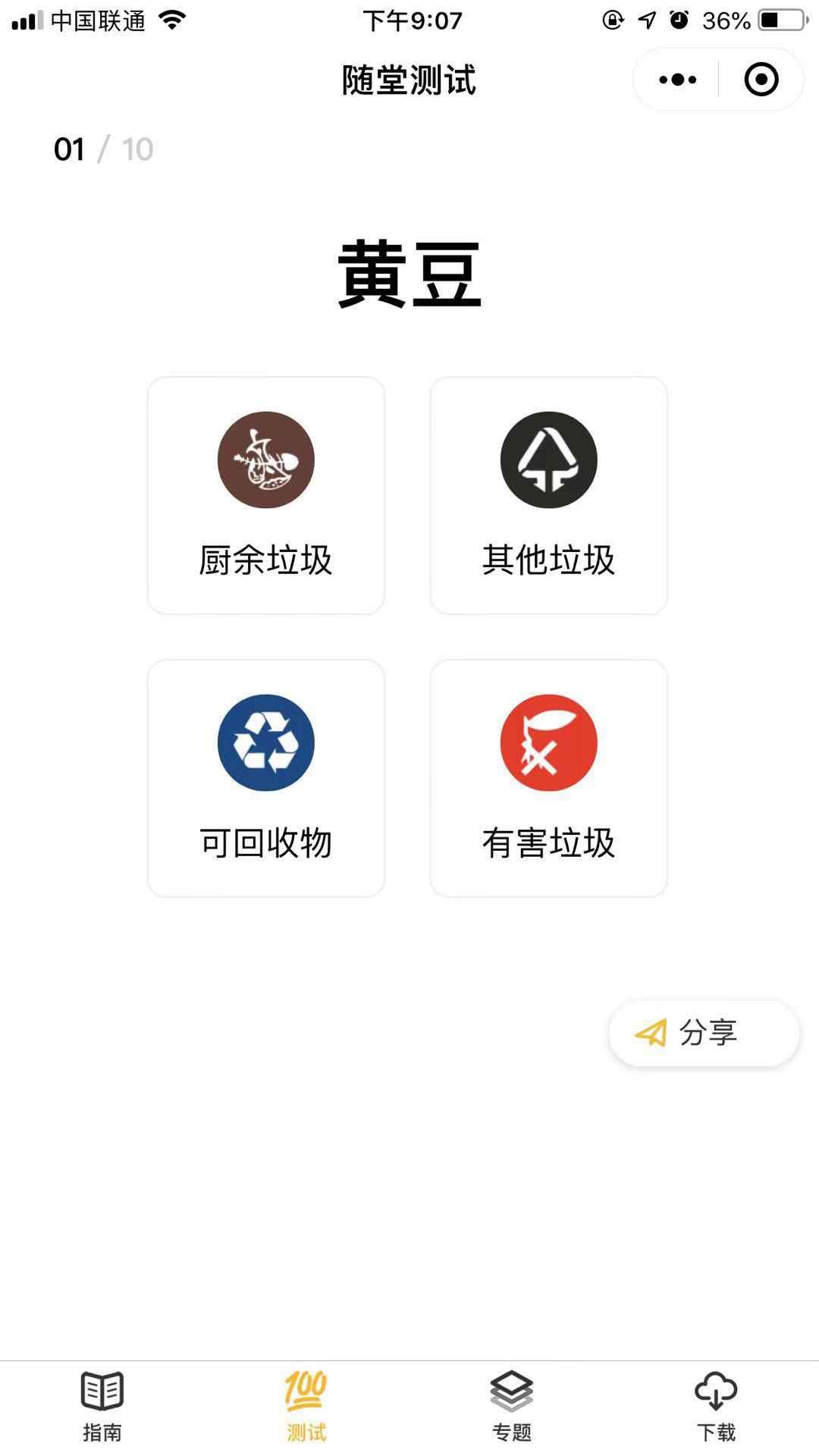
Task: Switch to the 指南 tab
Action: (102, 1406)
